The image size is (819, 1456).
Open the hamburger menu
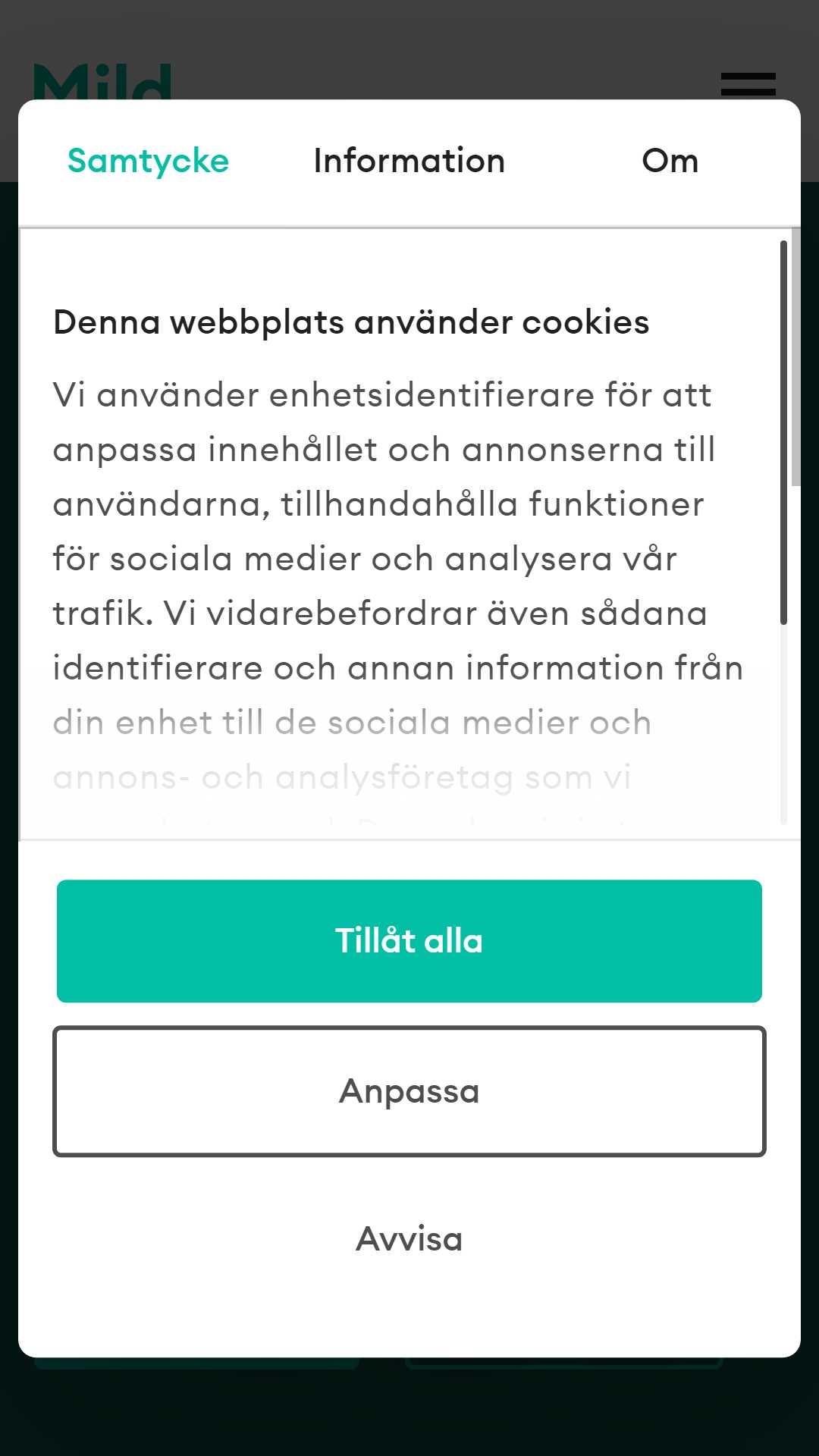(x=748, y=83)
